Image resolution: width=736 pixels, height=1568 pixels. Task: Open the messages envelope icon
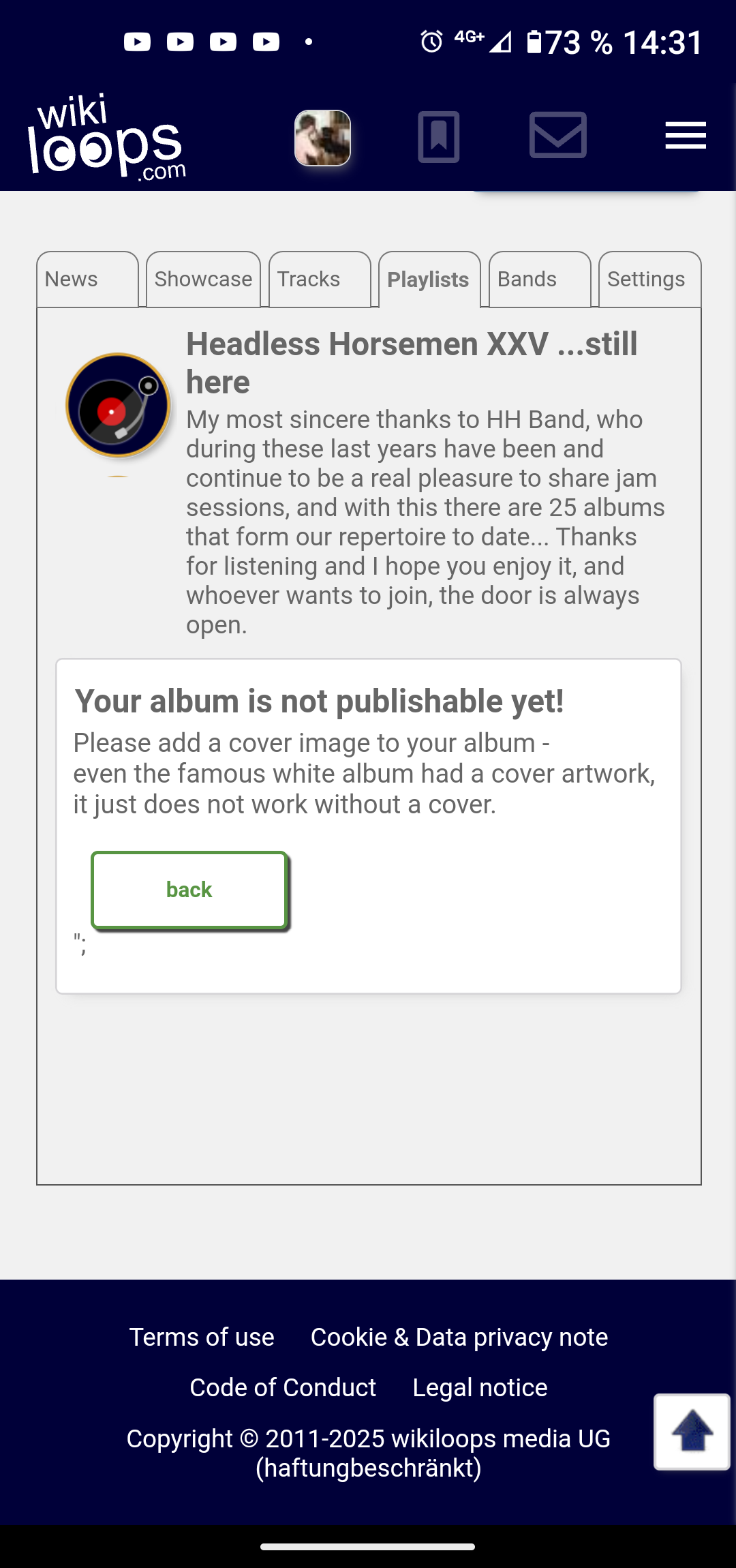(558, 136)
